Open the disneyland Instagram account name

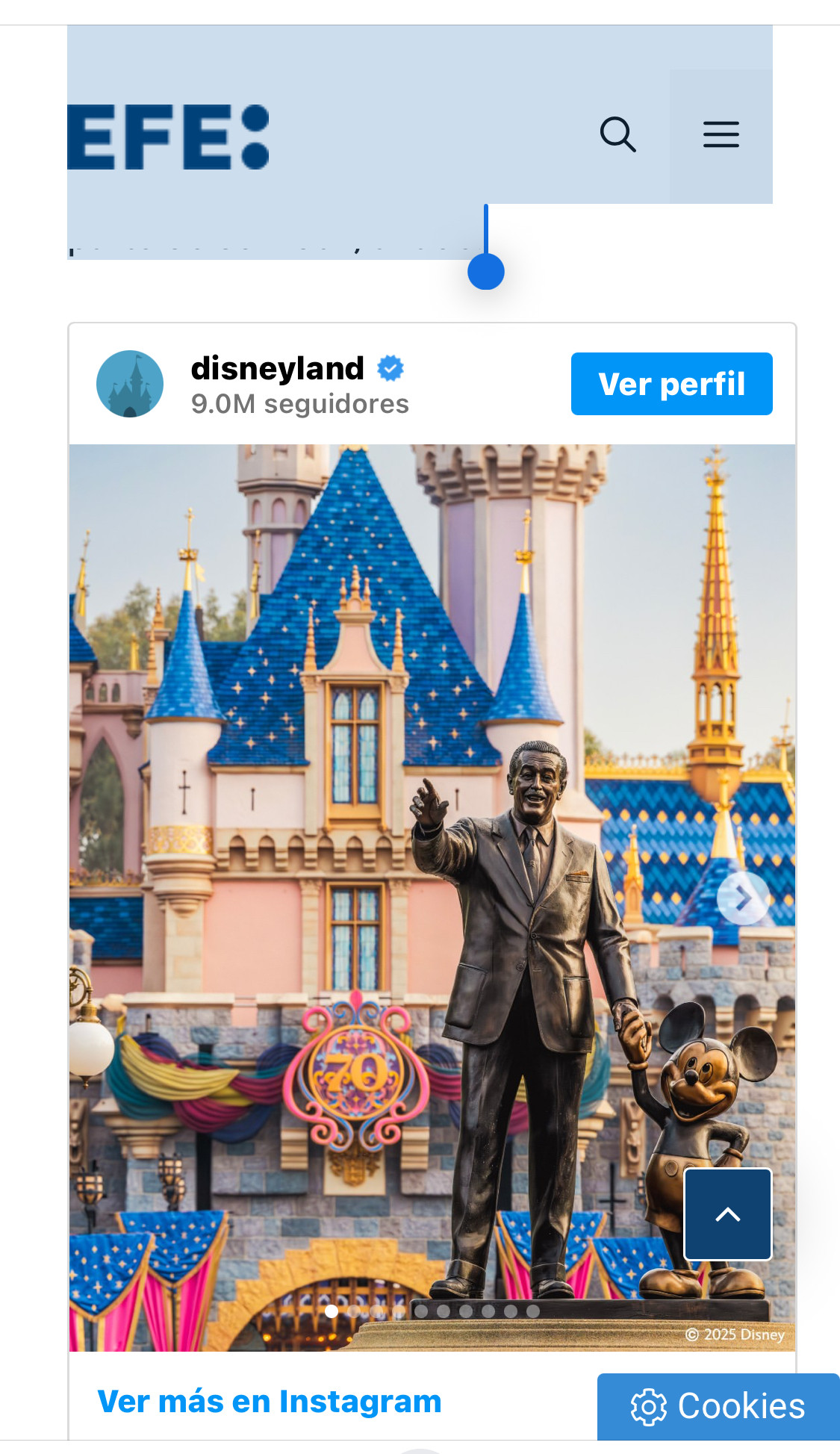click(277, 369)
